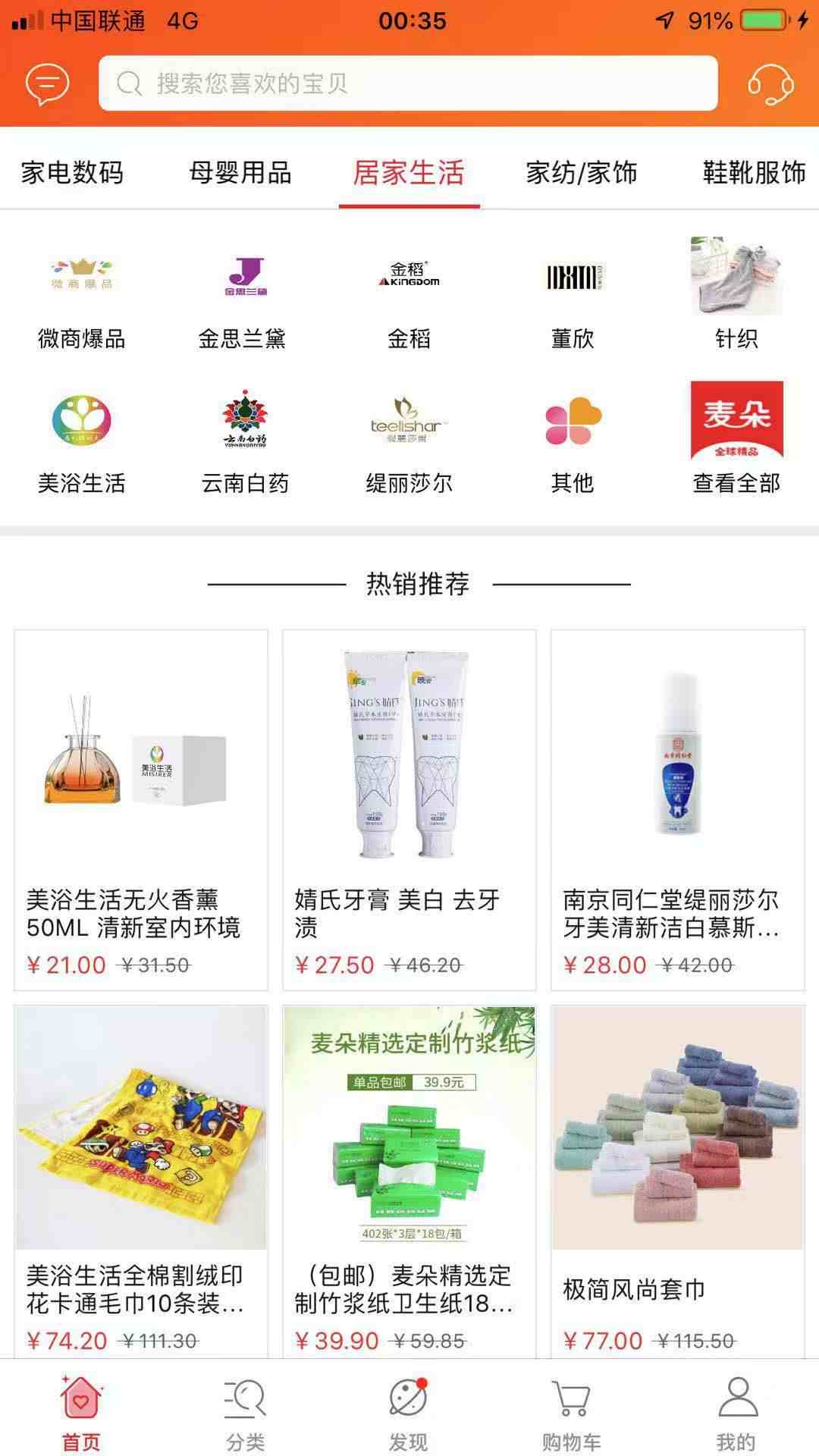View the 婧氏牙膏 product card

click(409, 810)
